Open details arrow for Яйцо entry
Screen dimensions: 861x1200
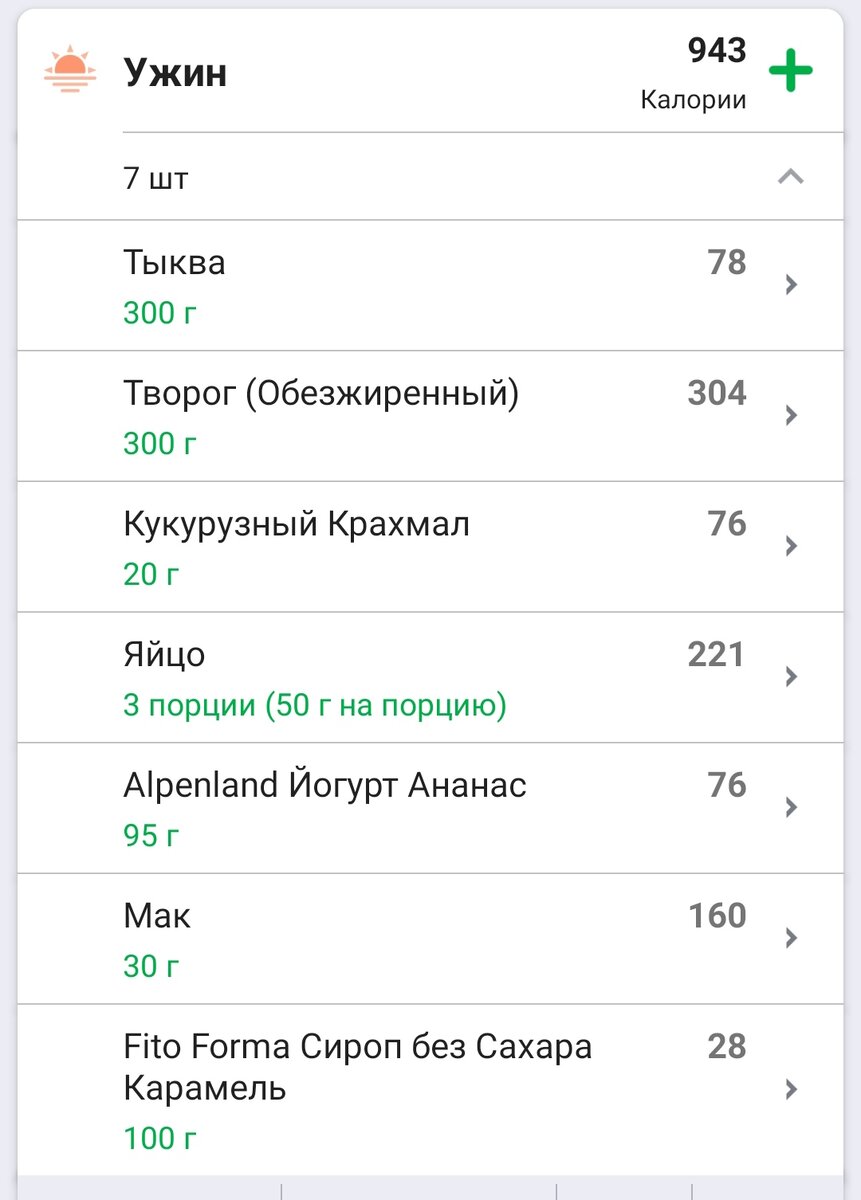pyautogui.click(x=791, y=677)
